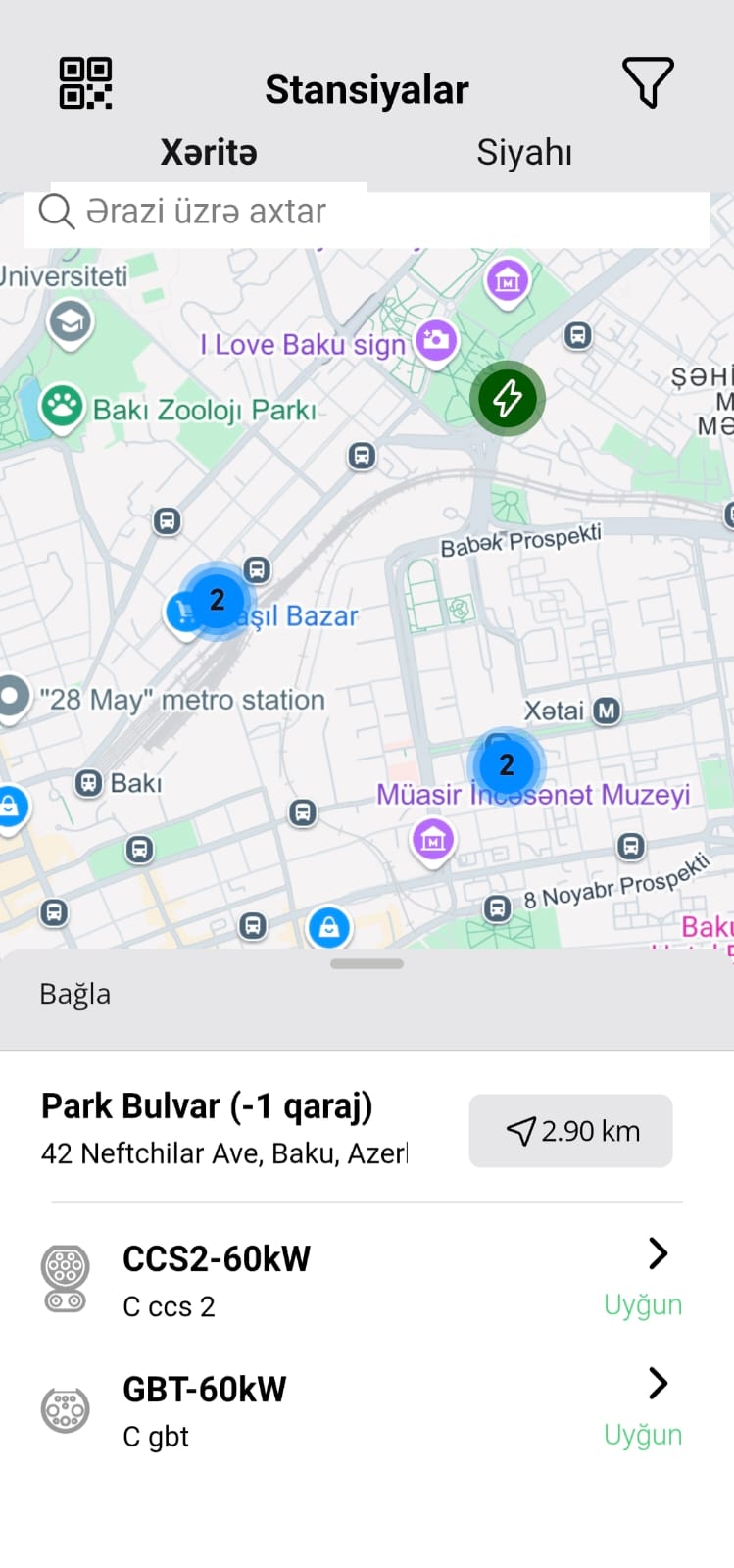Open the station cluster near Xətai metro
Screen dimensions: 734x1568
point(507,765)
